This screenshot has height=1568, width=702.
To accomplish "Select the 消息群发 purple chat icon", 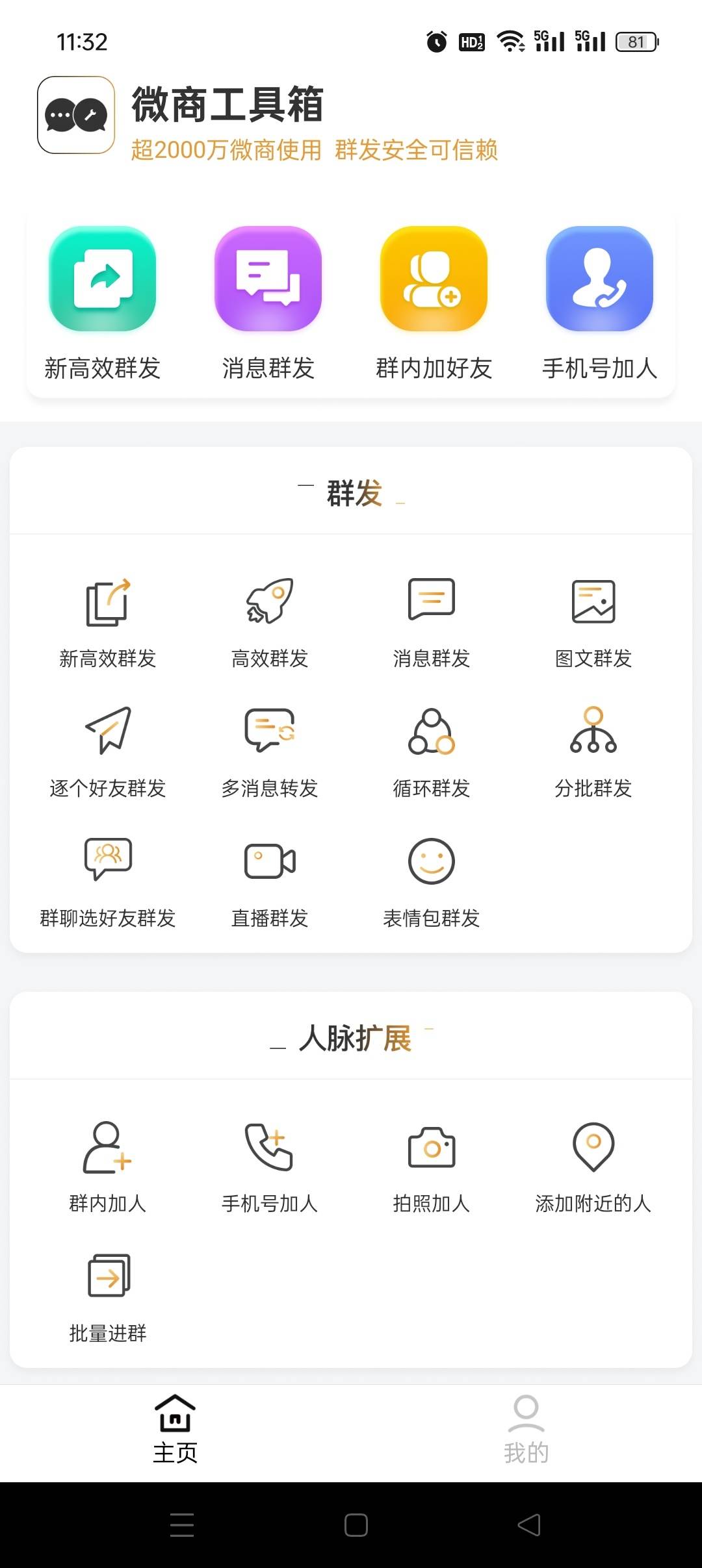I will tap(268, 279).
